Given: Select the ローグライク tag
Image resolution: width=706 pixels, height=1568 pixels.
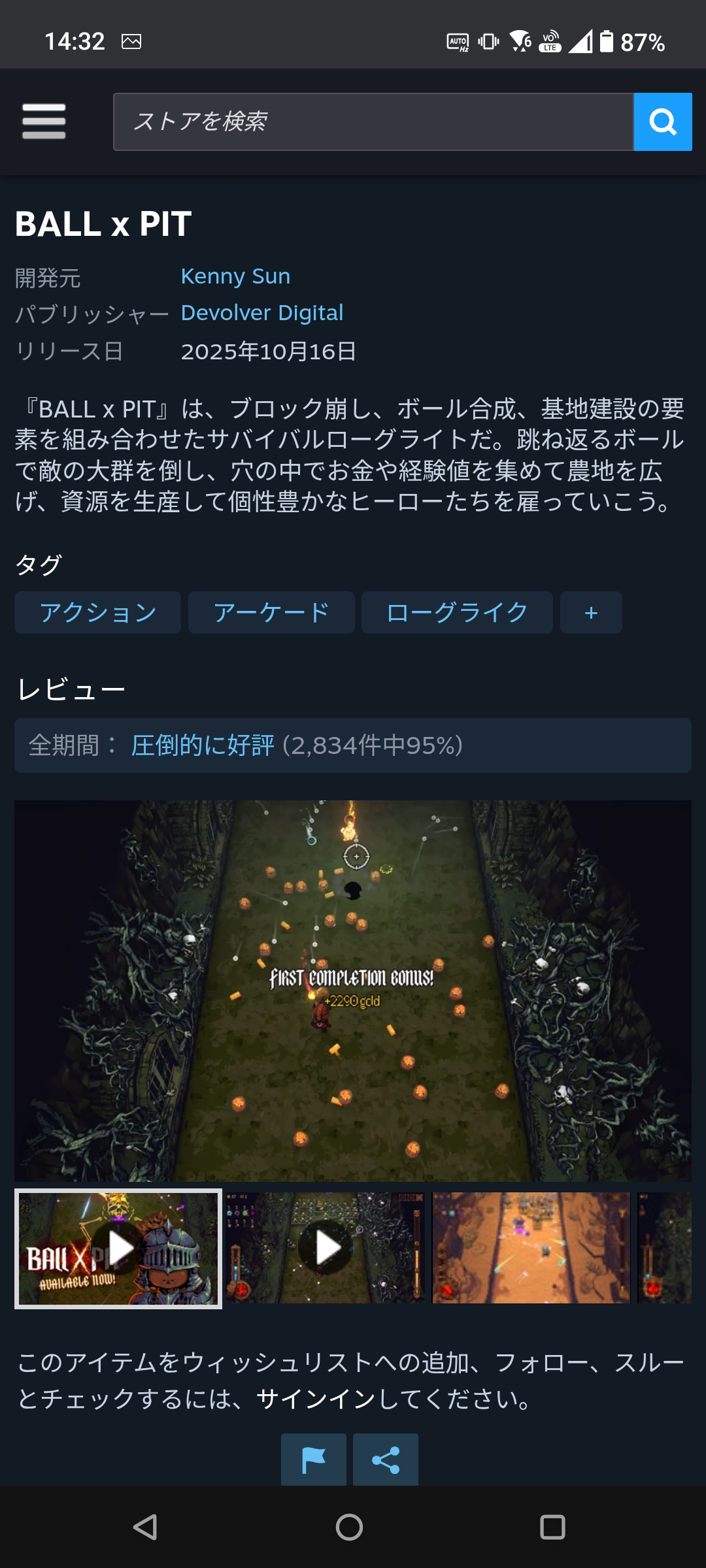Looking at the screenshot, I should tap(457, 613).
